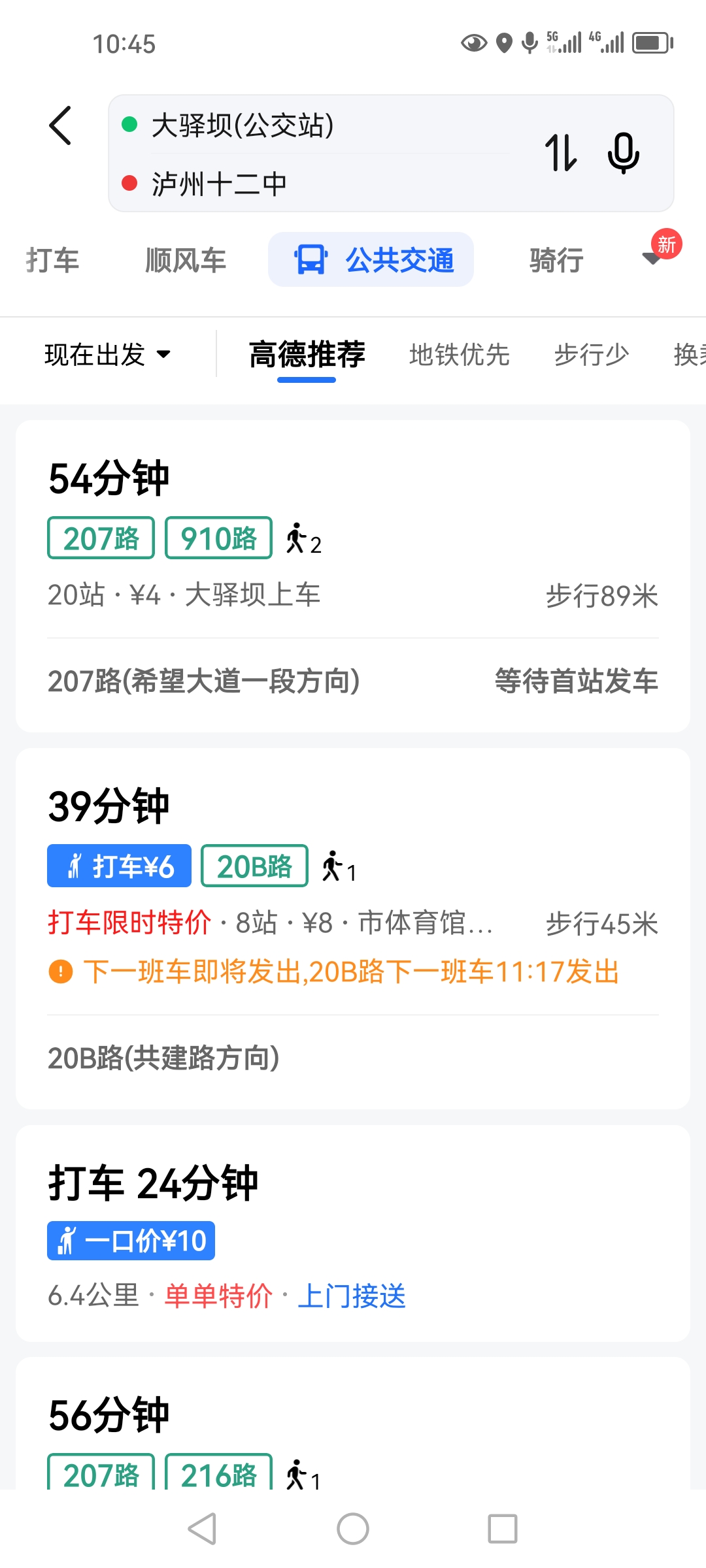Filter routes by 地铁优先
The image size is (706, 1568).
coord(459,355)
